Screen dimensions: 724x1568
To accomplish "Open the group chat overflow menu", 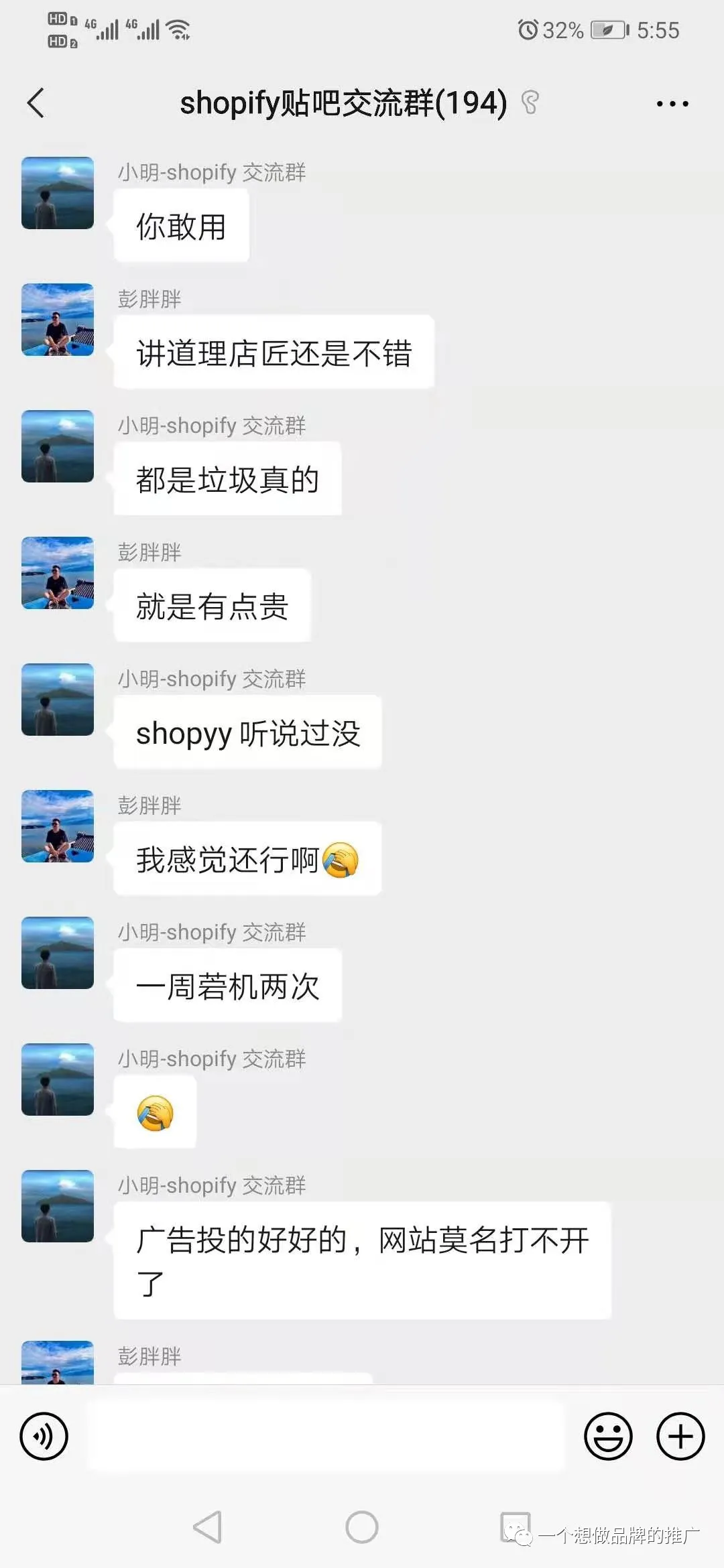I will coord(672,104).
